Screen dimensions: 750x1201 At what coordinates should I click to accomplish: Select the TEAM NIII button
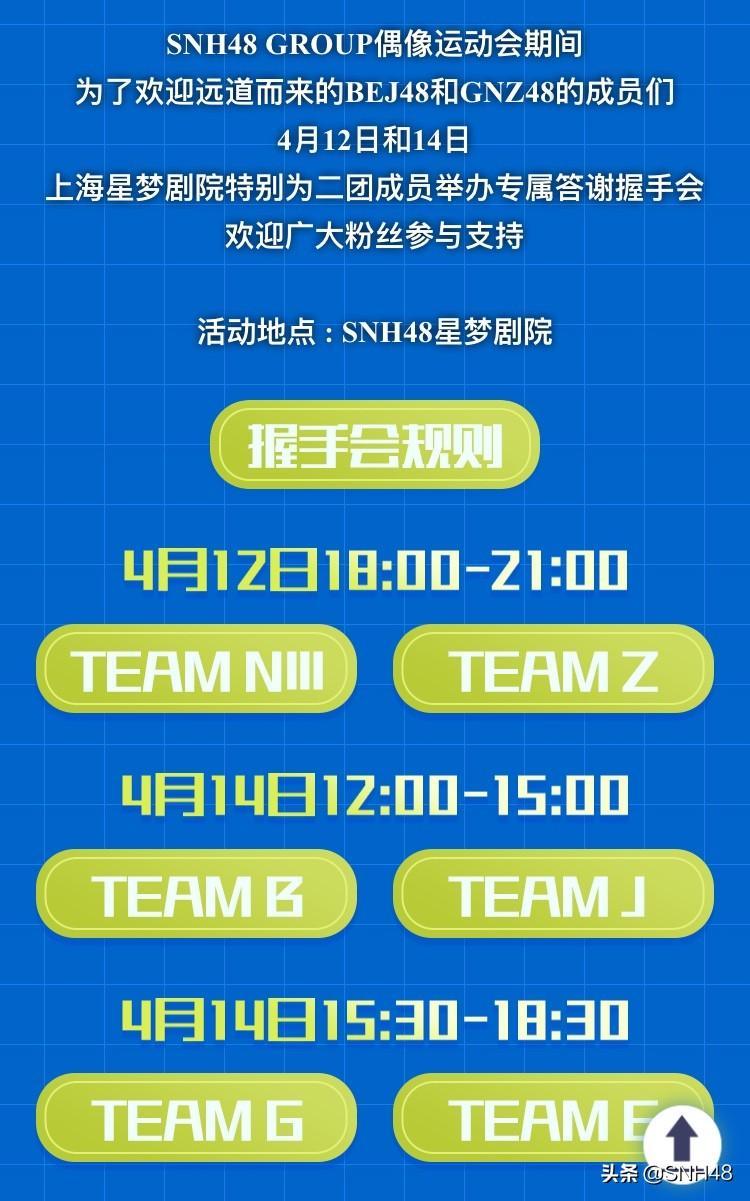(x=196, y=669)
